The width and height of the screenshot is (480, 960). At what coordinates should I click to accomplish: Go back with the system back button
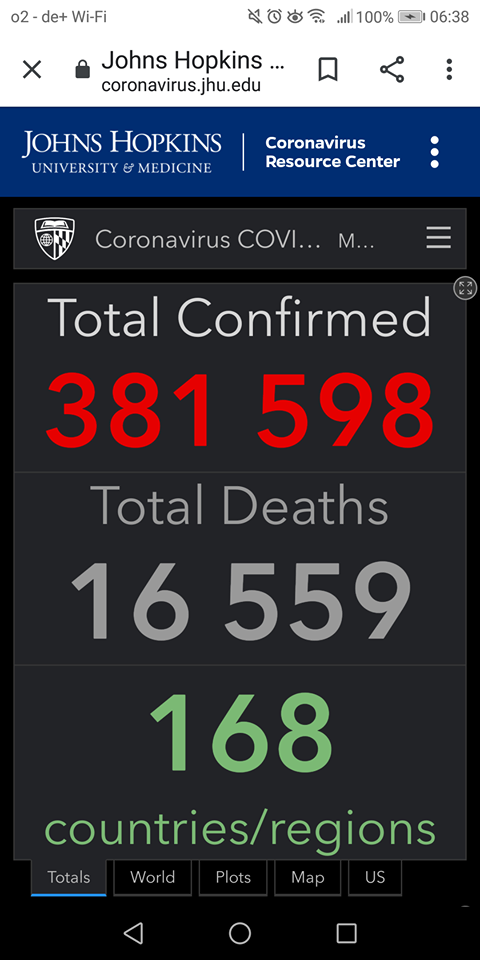(133, 933)
